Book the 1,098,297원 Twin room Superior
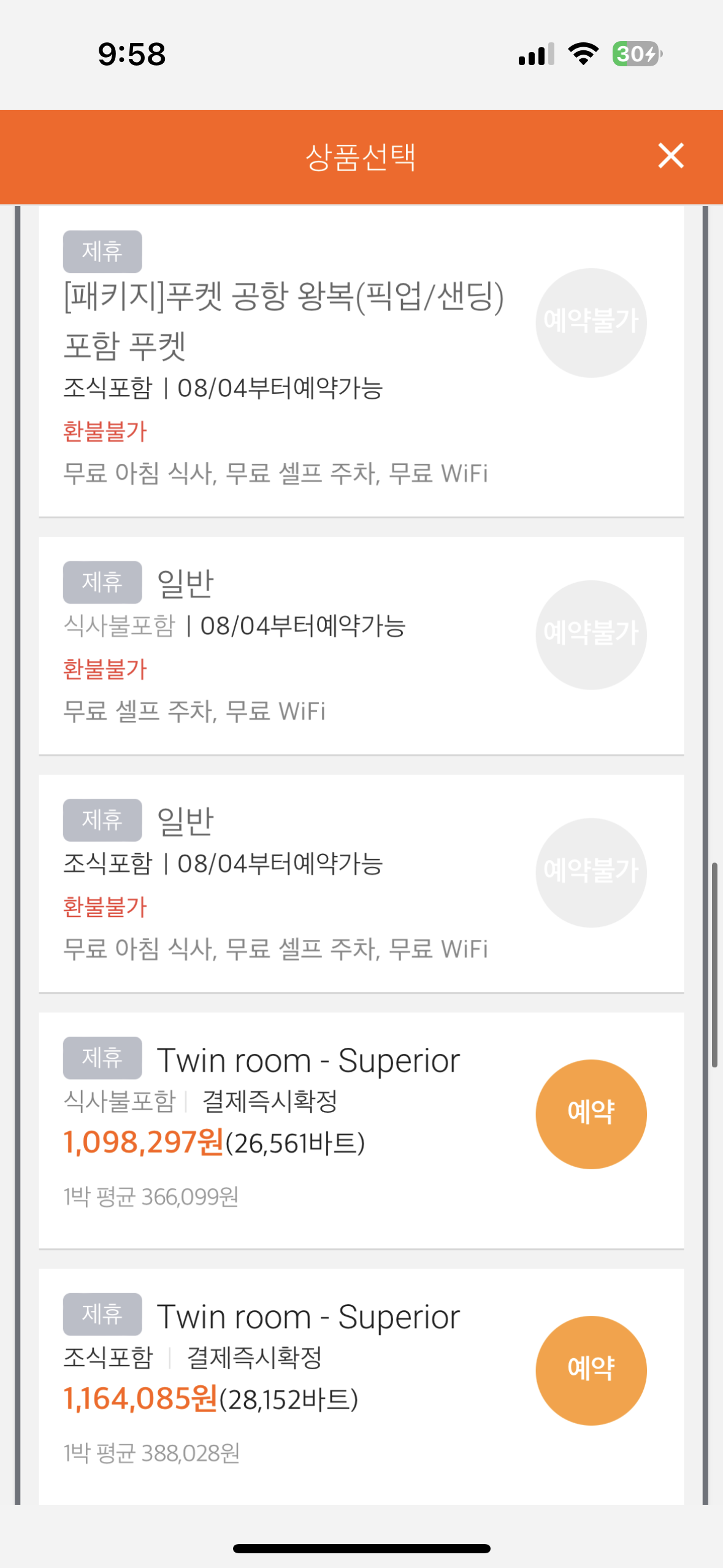Screen dimensions: 723x1568 point(591,1114)
